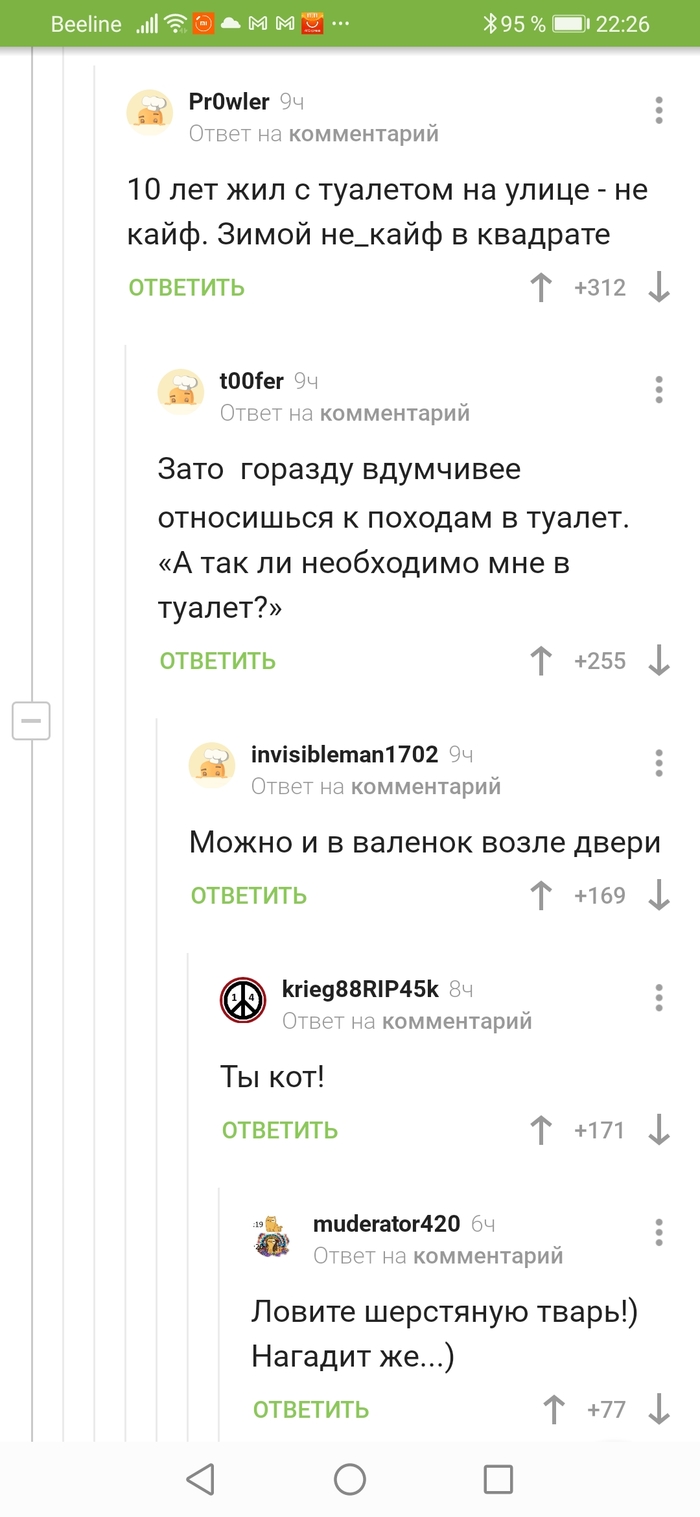Upvote krieg88RIP45k's comment
The image size is (700, 1517).
pyautogui.click(x=541, y=1131)
